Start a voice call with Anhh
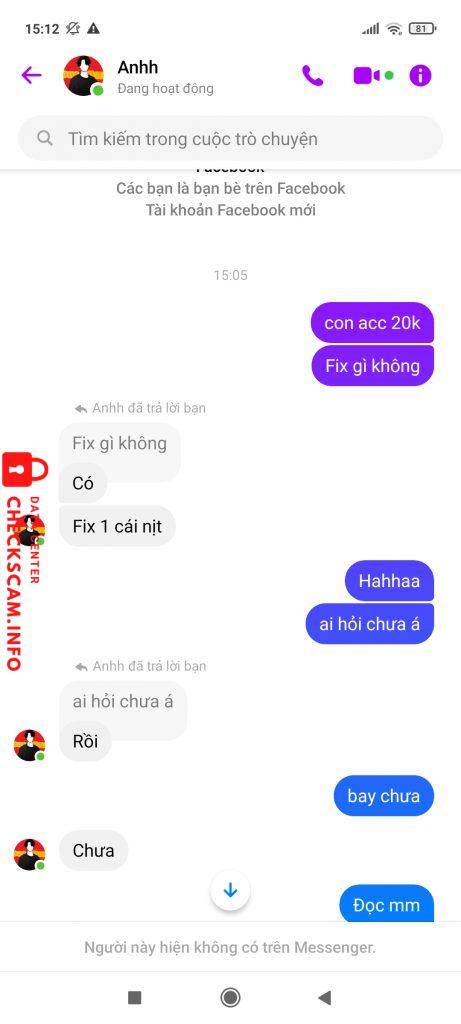The image size is (461, 1024). pos(313,76)
